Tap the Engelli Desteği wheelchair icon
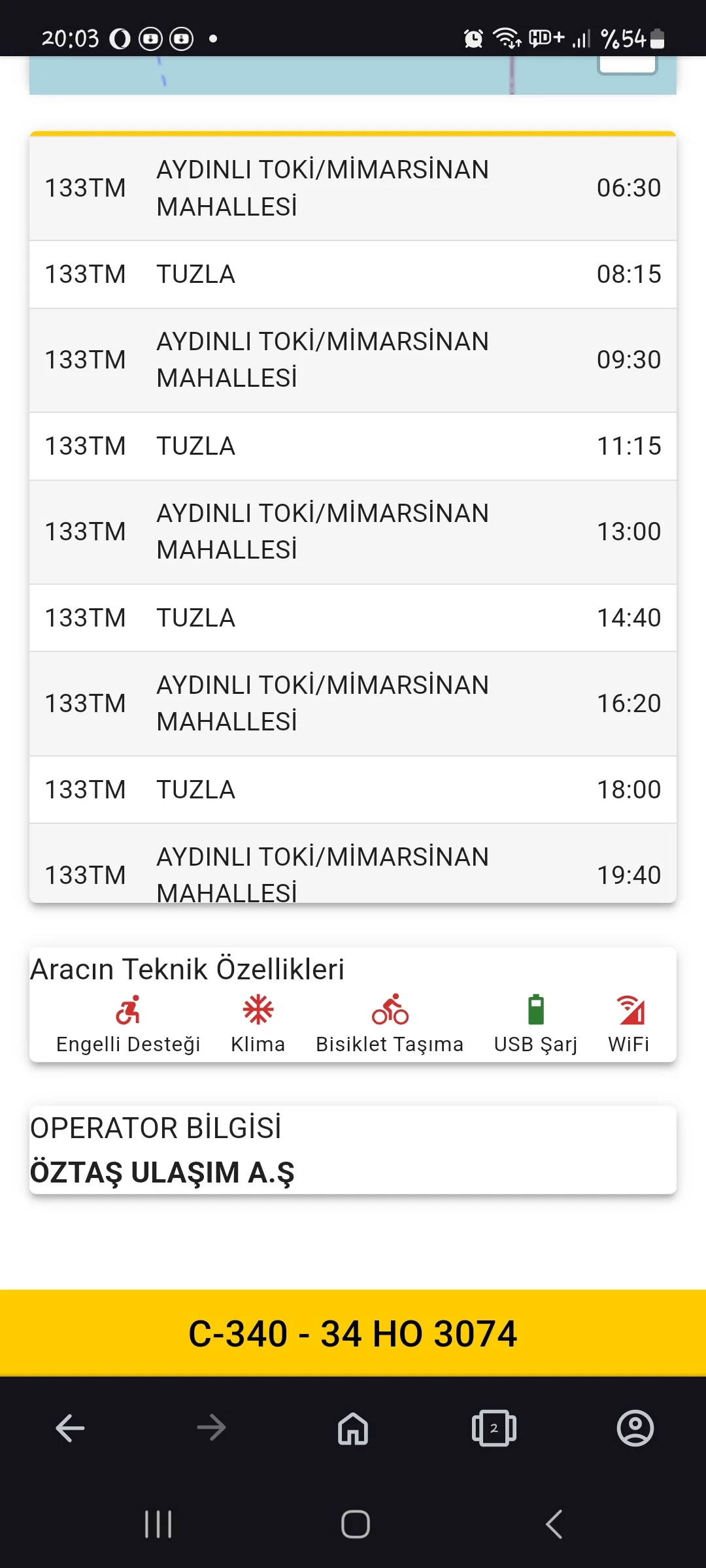 click(128, 1009)
